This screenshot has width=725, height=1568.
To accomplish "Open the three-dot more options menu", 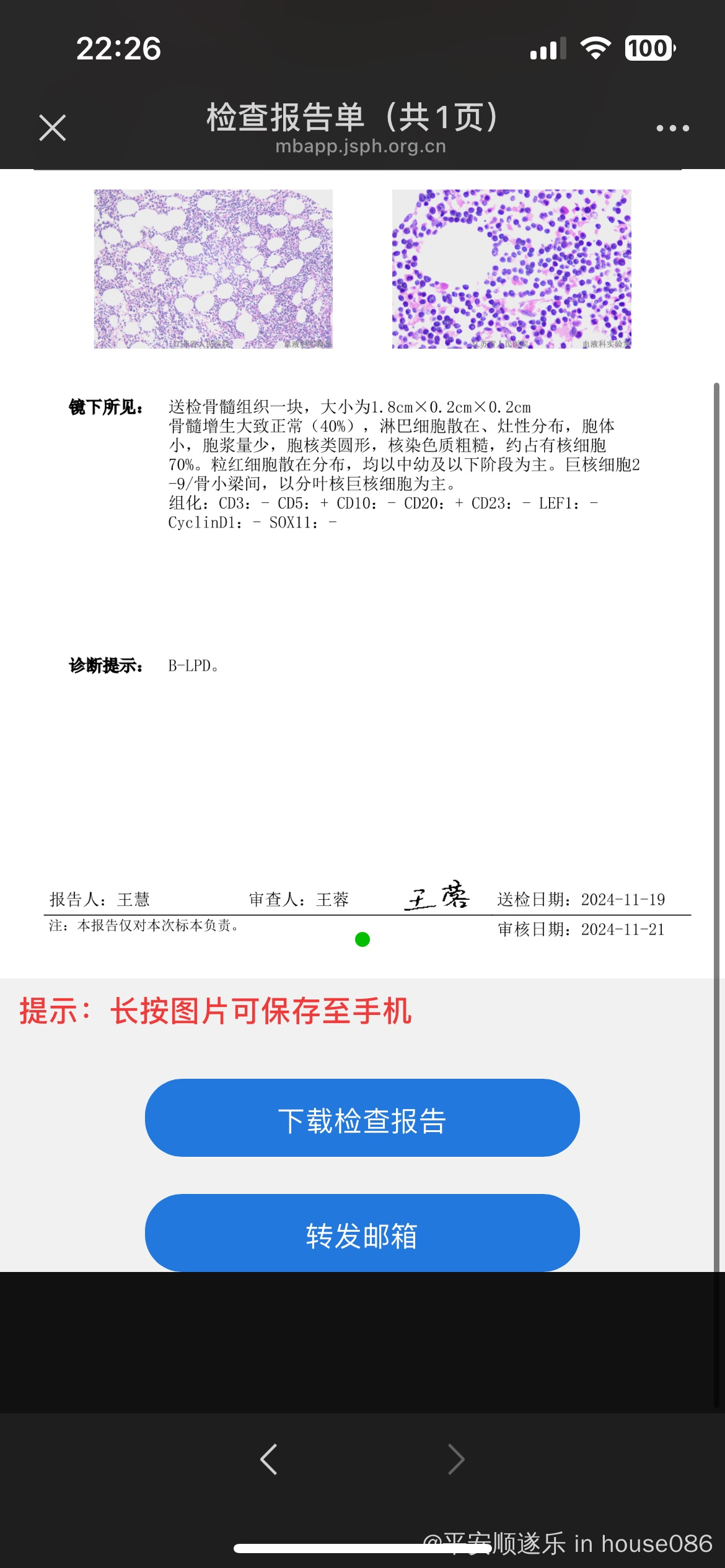I will [672, 128].
